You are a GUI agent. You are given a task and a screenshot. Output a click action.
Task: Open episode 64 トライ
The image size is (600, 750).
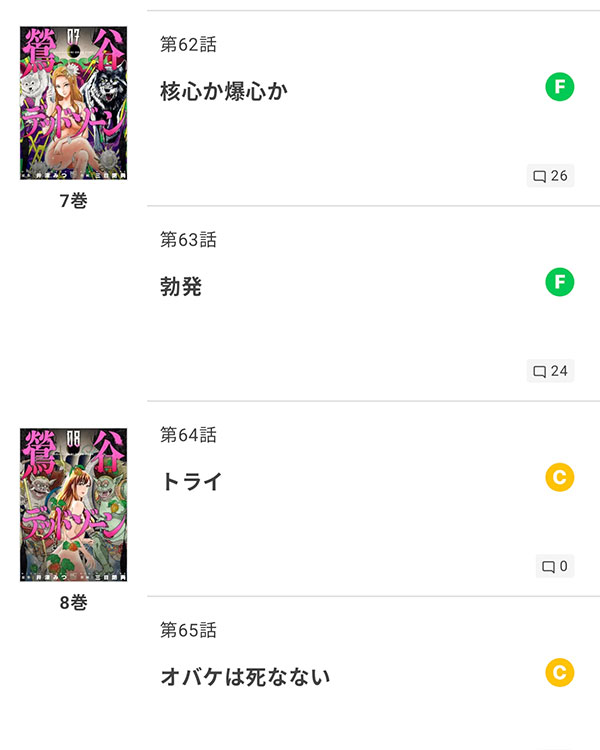191,482
